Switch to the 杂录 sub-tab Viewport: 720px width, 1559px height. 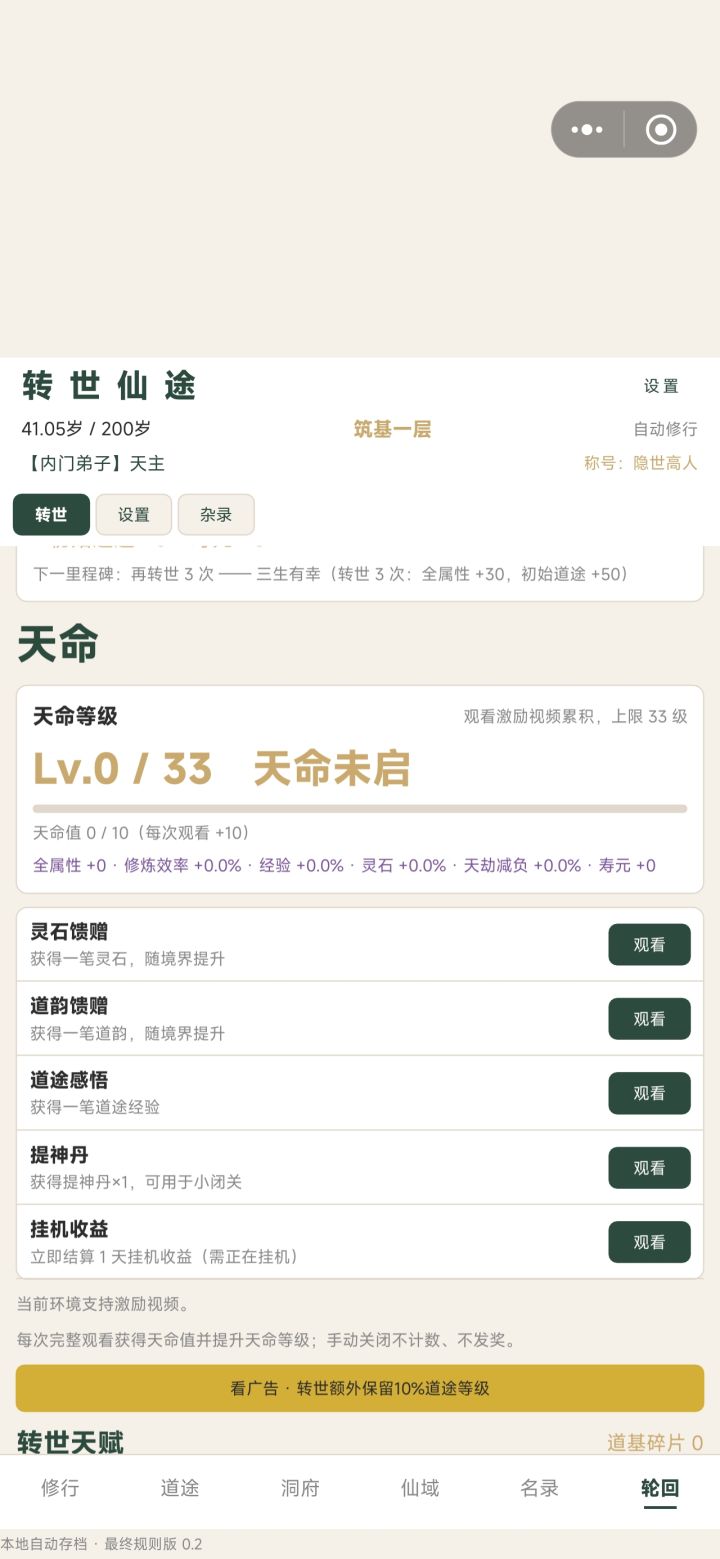click(x=216, y=515)
